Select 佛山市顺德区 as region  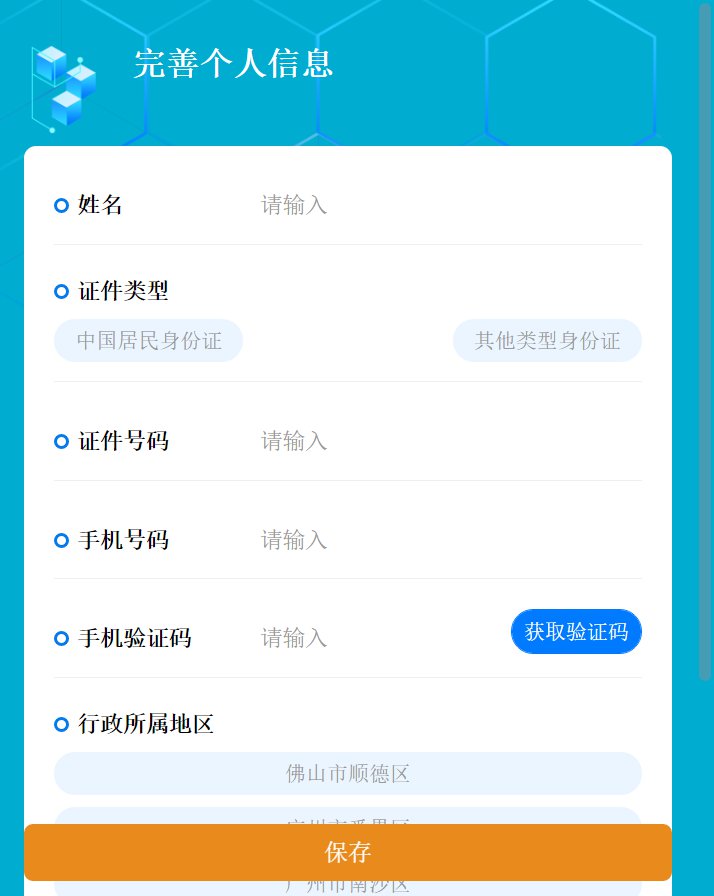pos(347,773)
